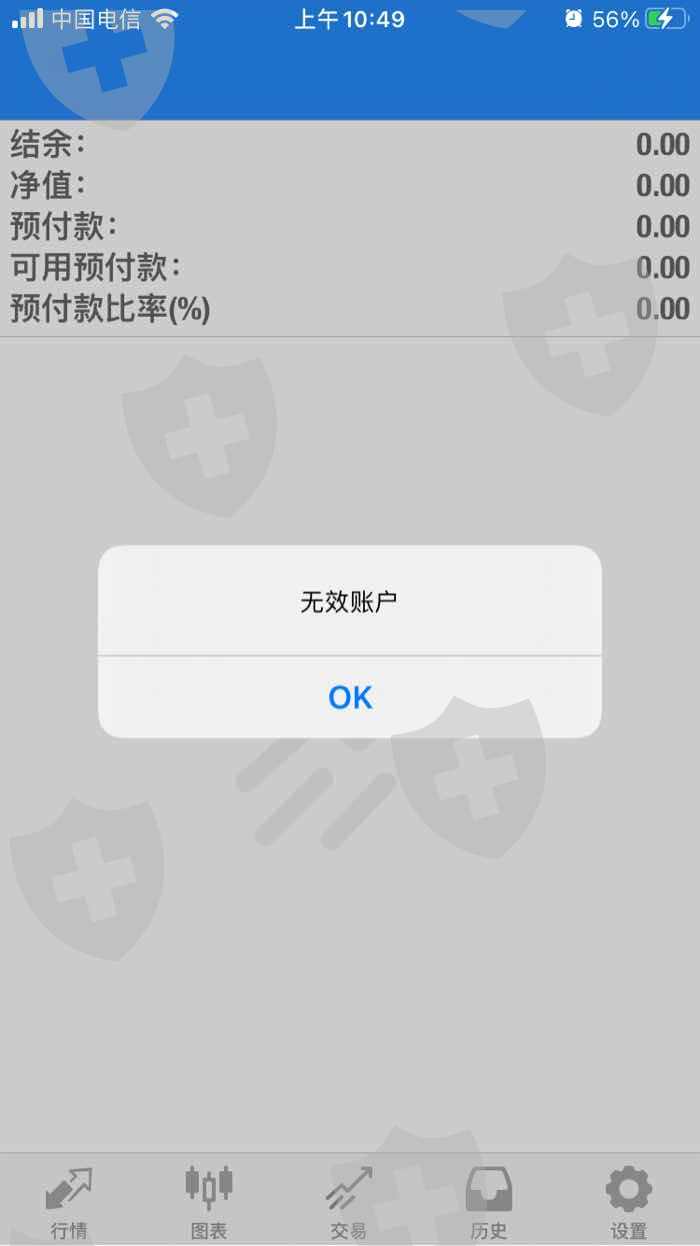Viewport: 700px width, 1246px height.
Task: Dismiss the 无效账户 dialog with OK
Action: (x=350, y=697)
